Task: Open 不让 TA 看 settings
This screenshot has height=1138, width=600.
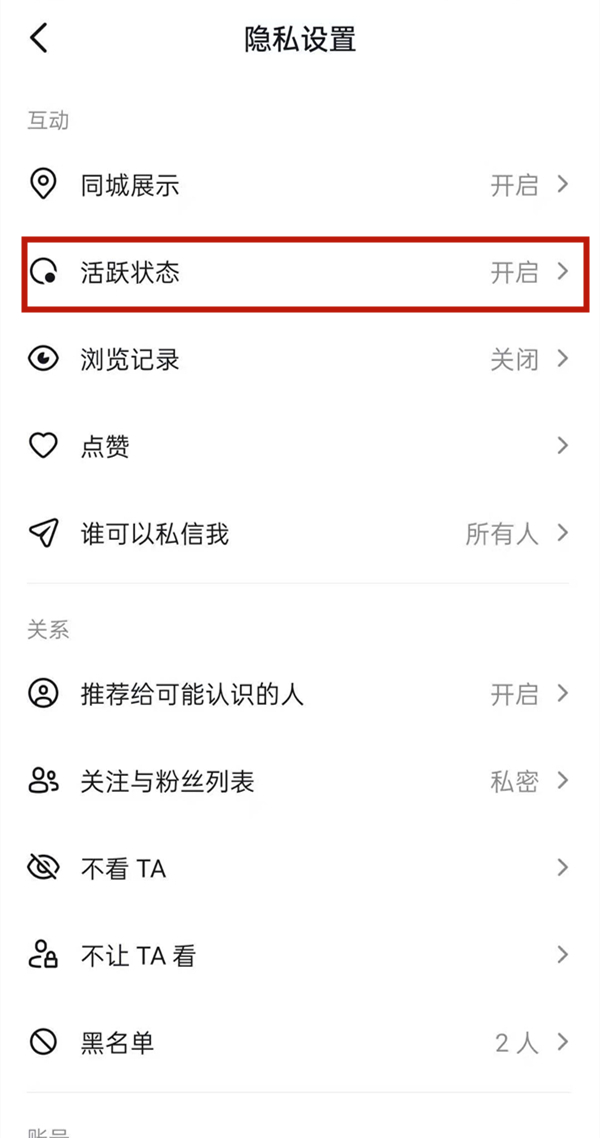Action: [300, 955]
